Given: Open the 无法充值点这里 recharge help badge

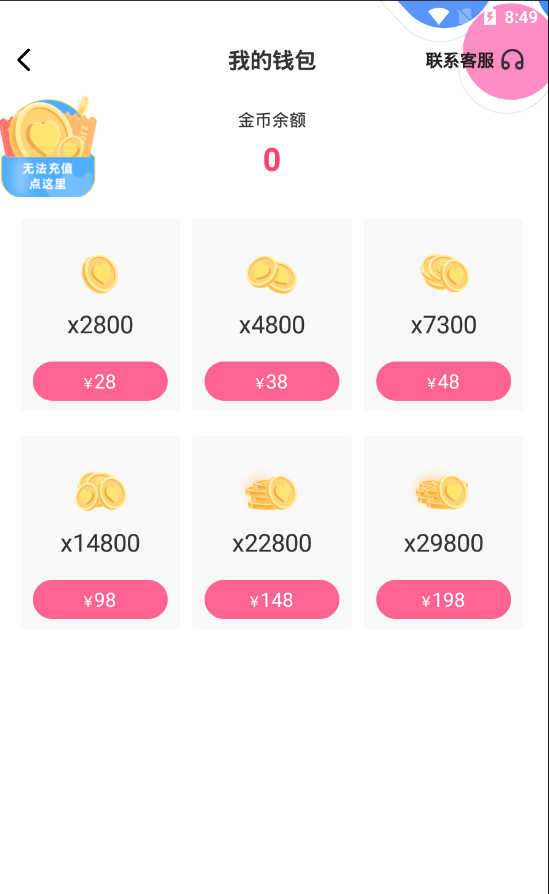Looking at the screenshot, I should [48, 148].
